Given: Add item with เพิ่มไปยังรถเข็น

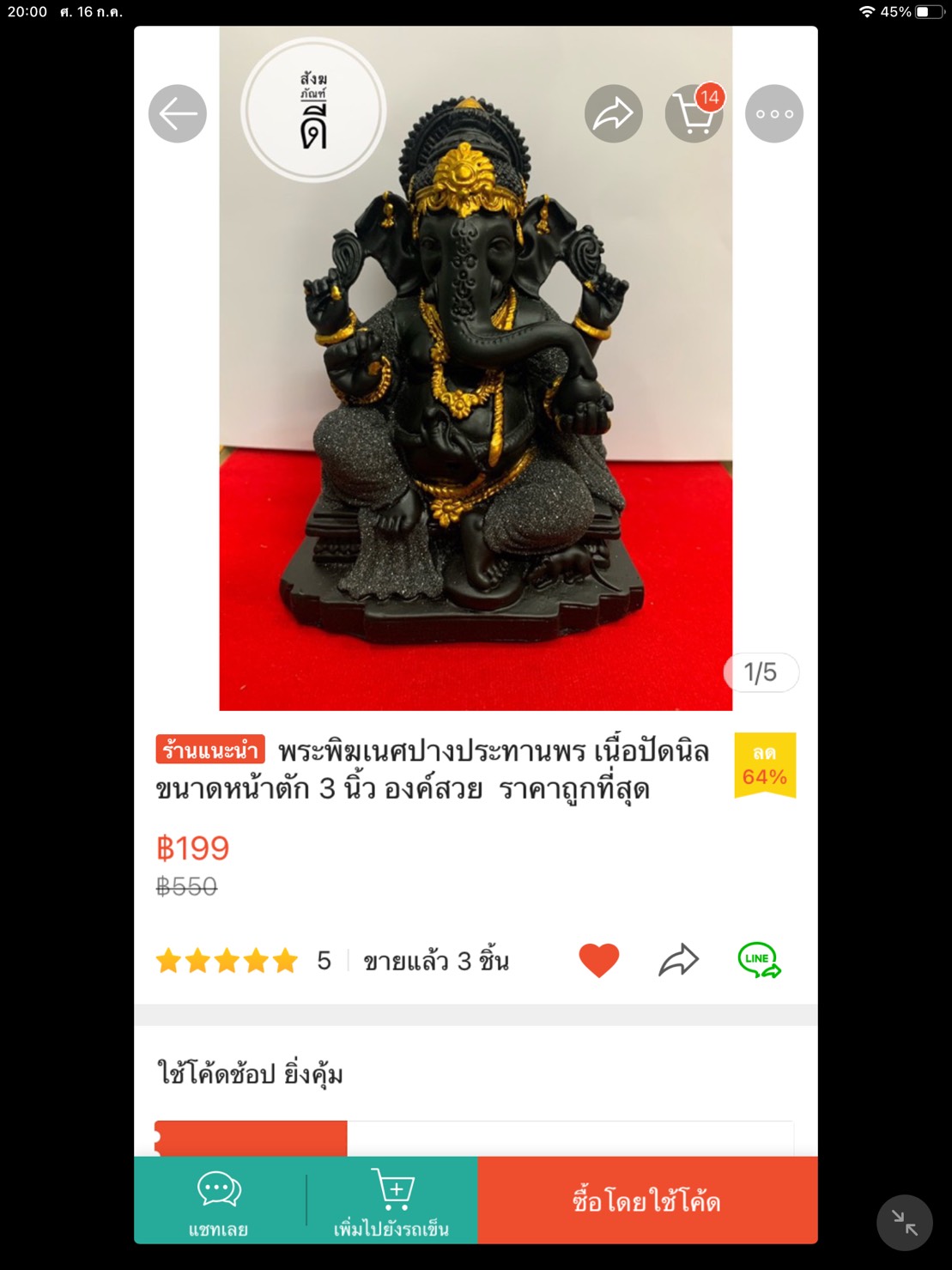Looking at the screenshot, I should [x=392, y=1200].
